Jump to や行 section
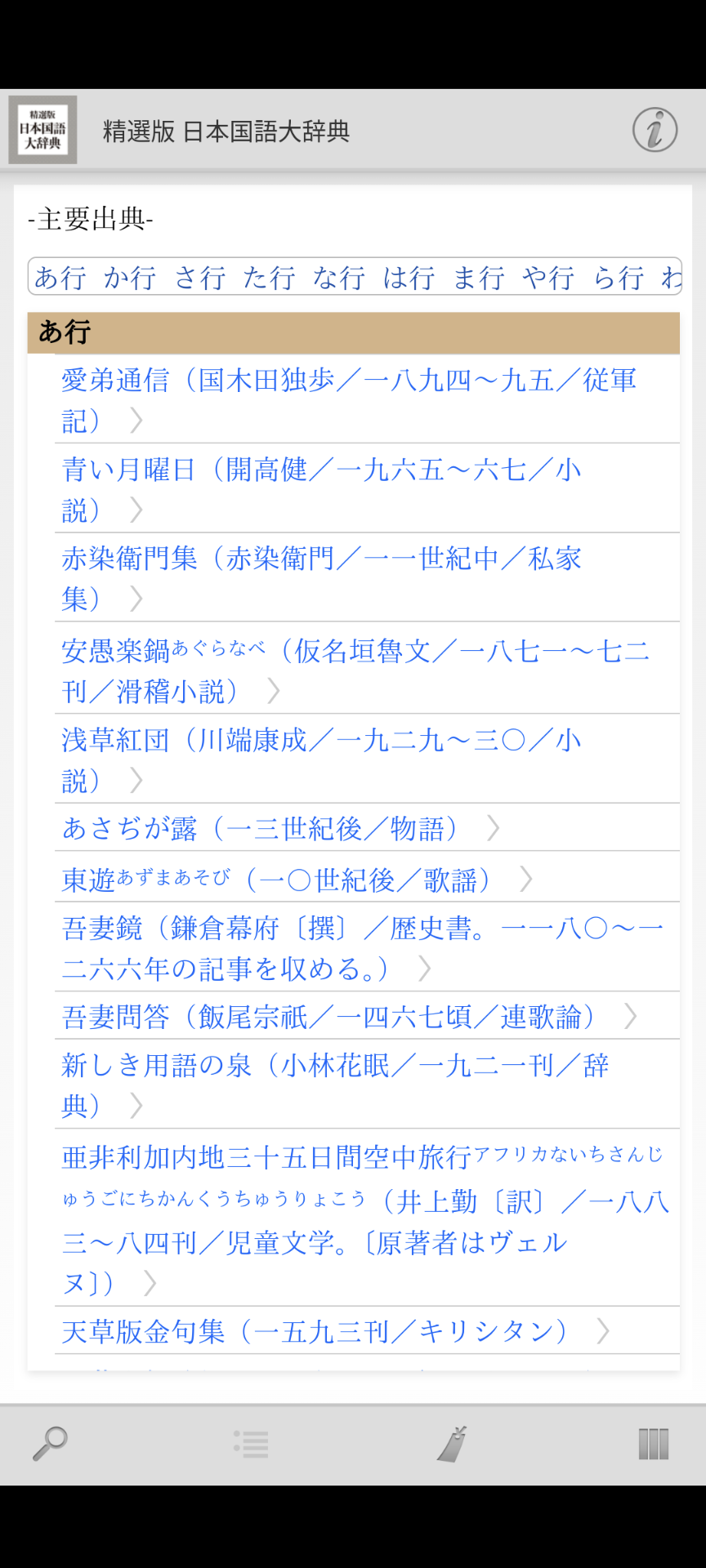Image resolution: width=706 pixels, height=1568 pixels. tap(549, 278)
